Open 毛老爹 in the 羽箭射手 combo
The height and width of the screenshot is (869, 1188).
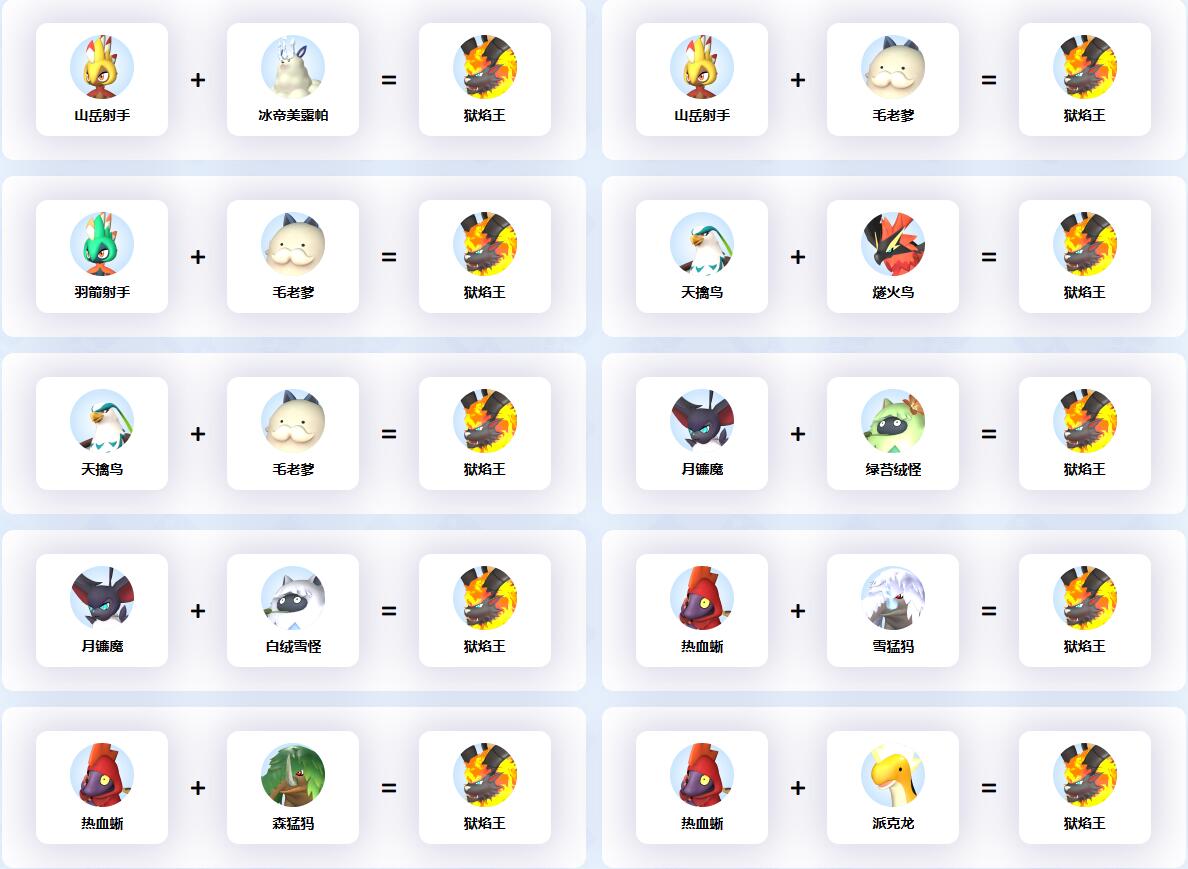coord(293,256)
